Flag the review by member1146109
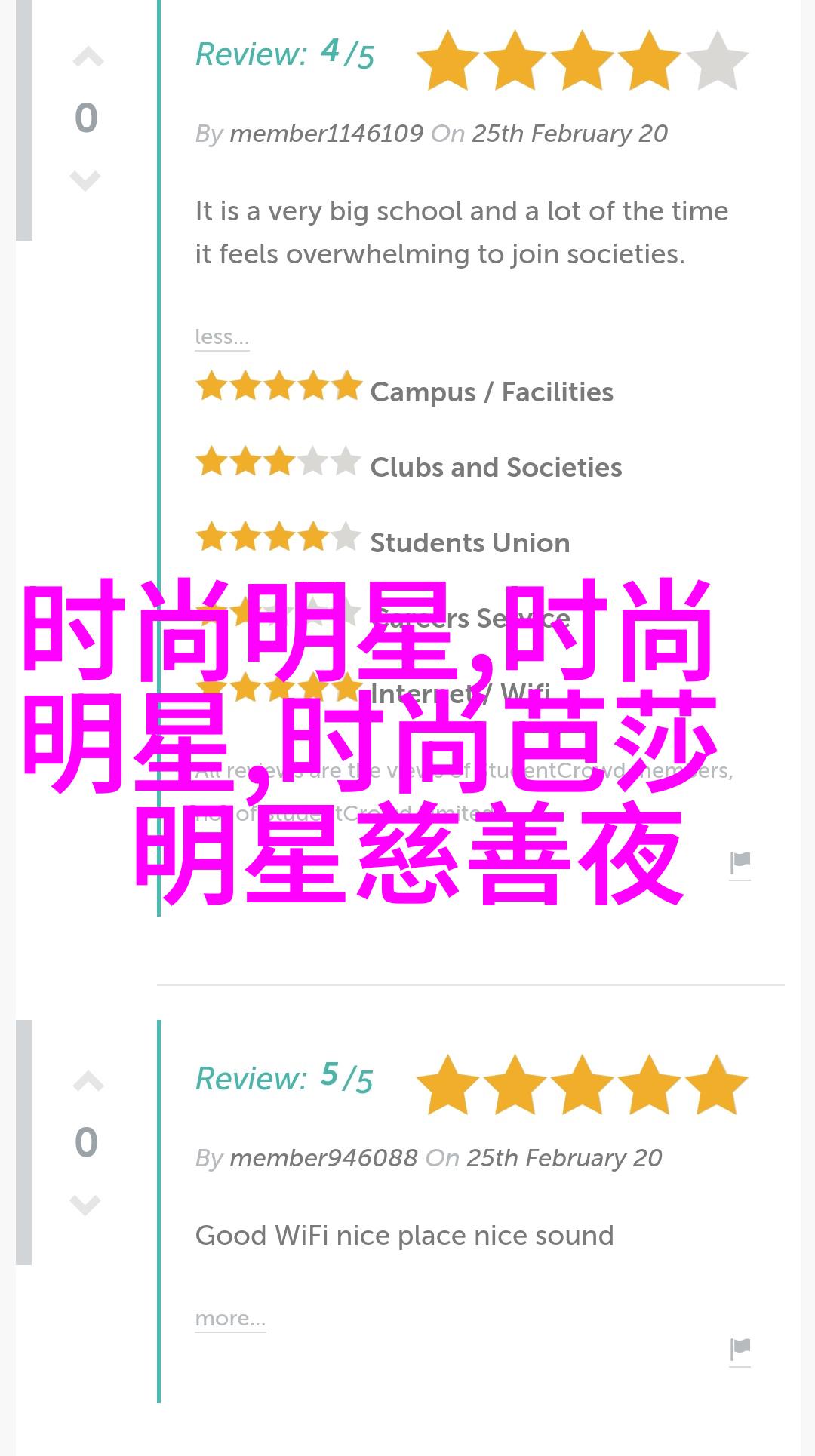The width and height of the screenshot is (815, 1456). tap(740, 863)
